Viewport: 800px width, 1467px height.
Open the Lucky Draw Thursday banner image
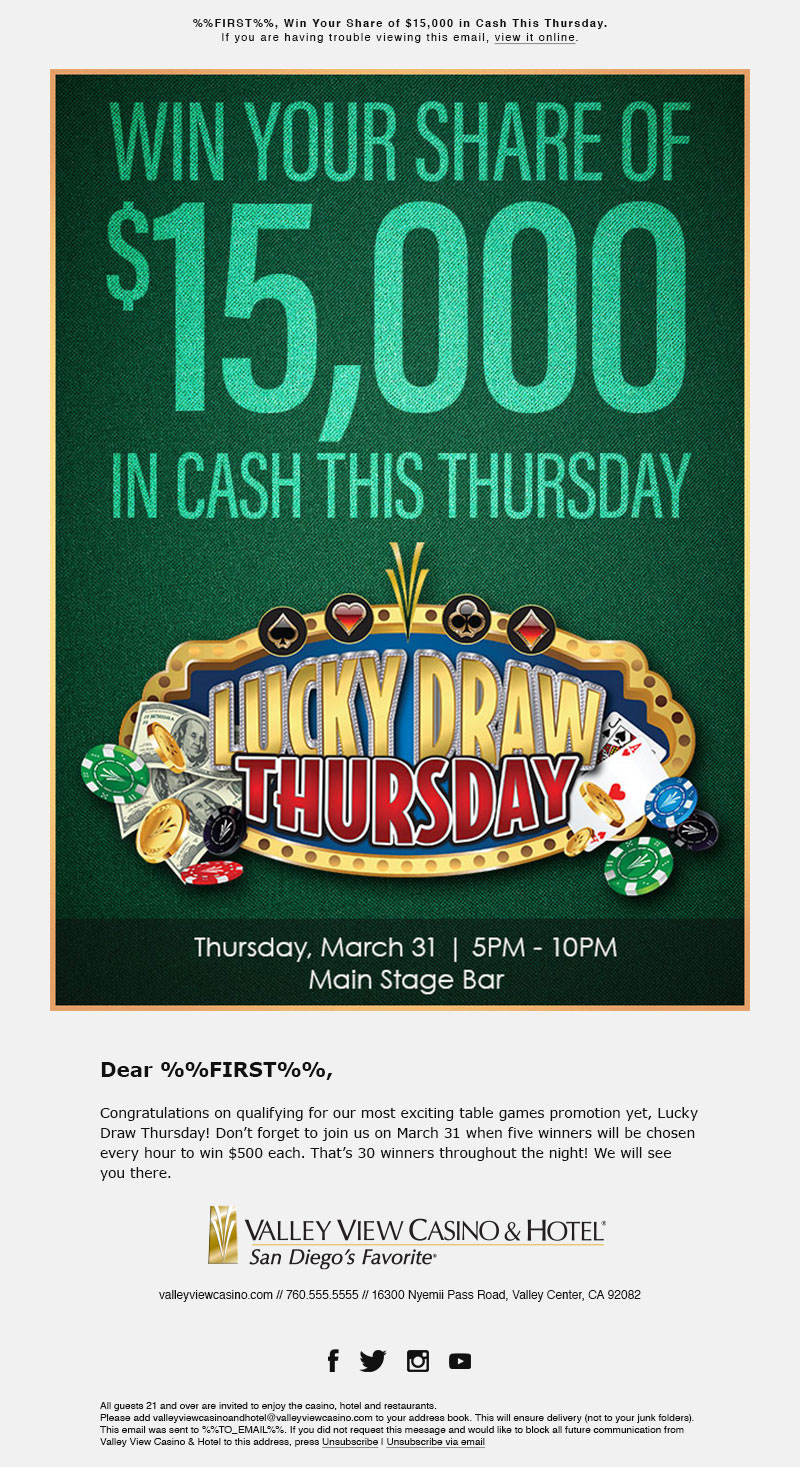[400, 540]
